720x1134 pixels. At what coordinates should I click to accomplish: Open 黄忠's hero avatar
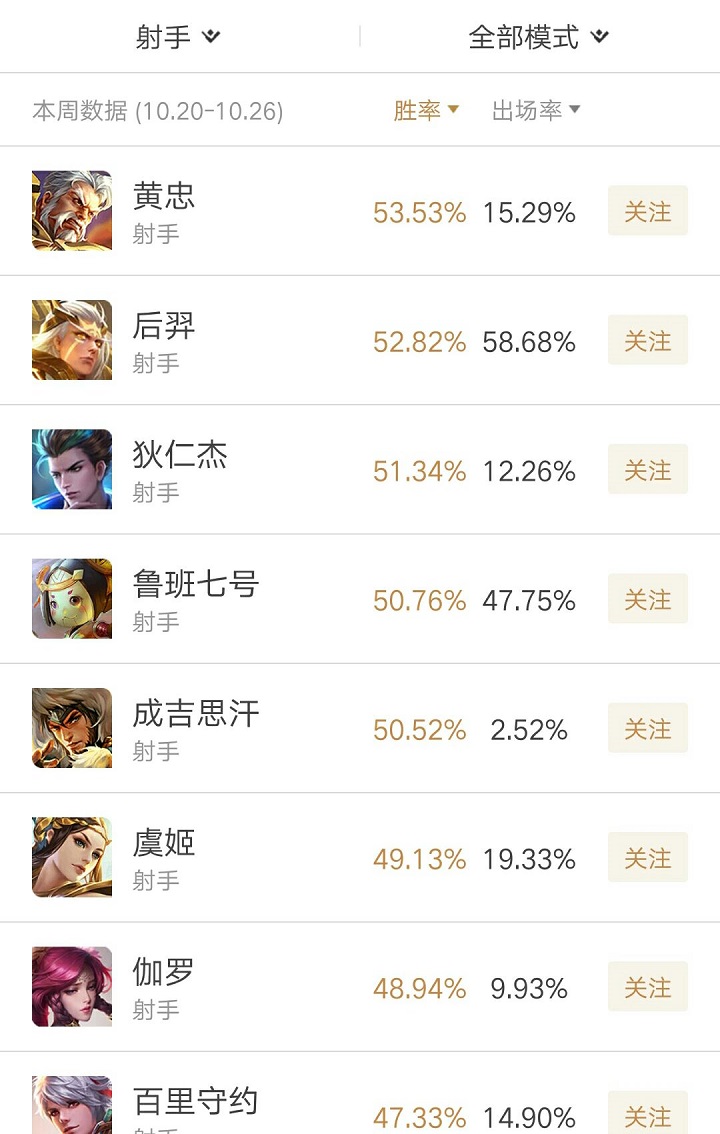[x=71, y=211]
